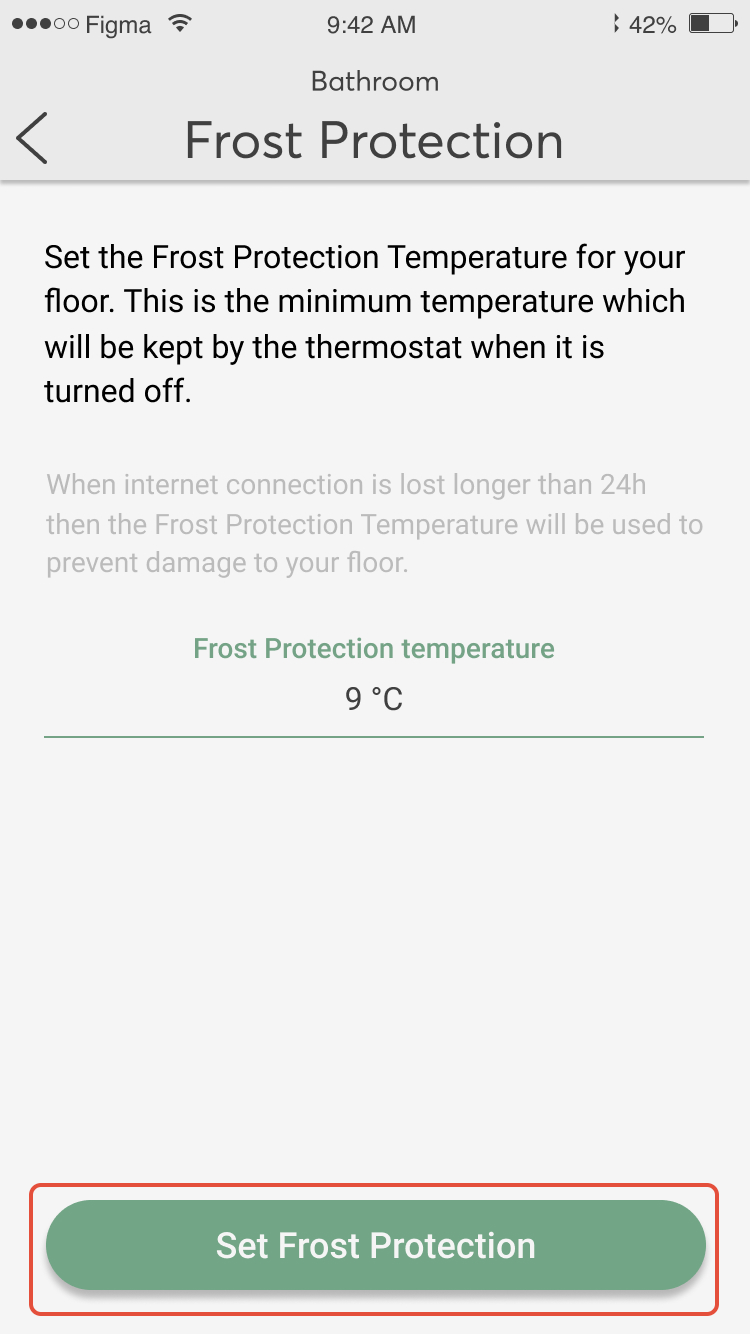750x1334 pixels.
Task: Select the Bathroom subtitle text
Action: point(373,81)
